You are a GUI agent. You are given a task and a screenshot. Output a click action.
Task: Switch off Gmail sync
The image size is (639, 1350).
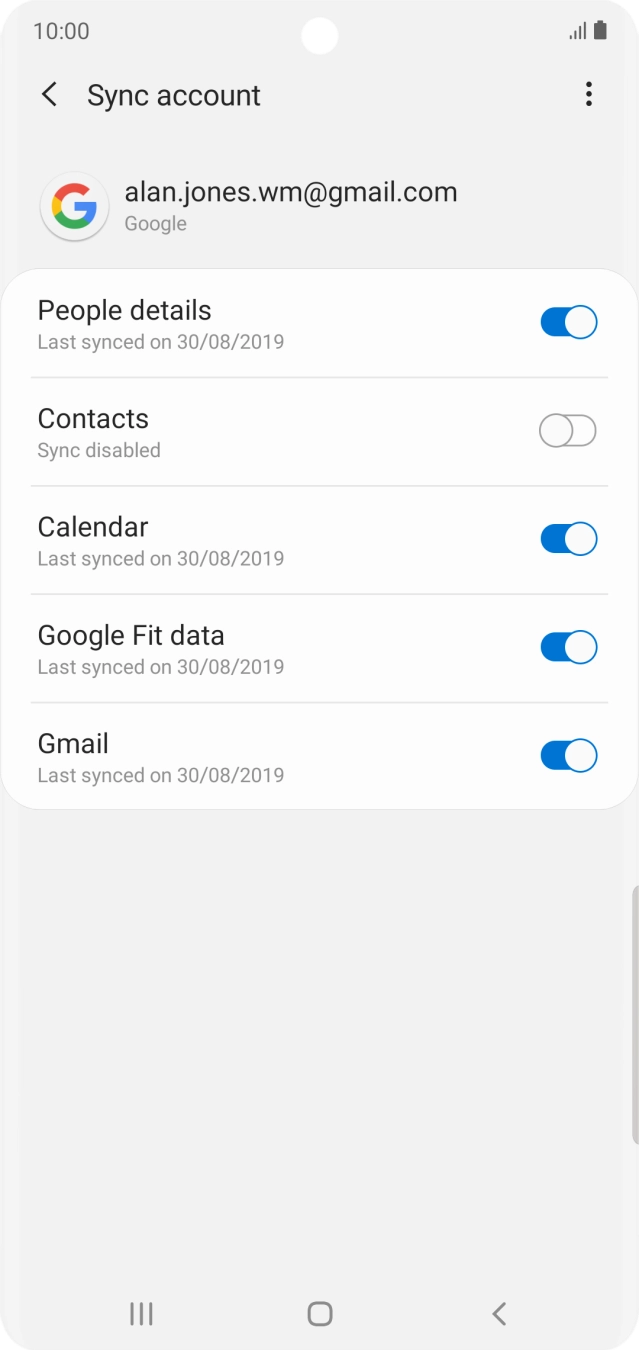pos(568,755)
